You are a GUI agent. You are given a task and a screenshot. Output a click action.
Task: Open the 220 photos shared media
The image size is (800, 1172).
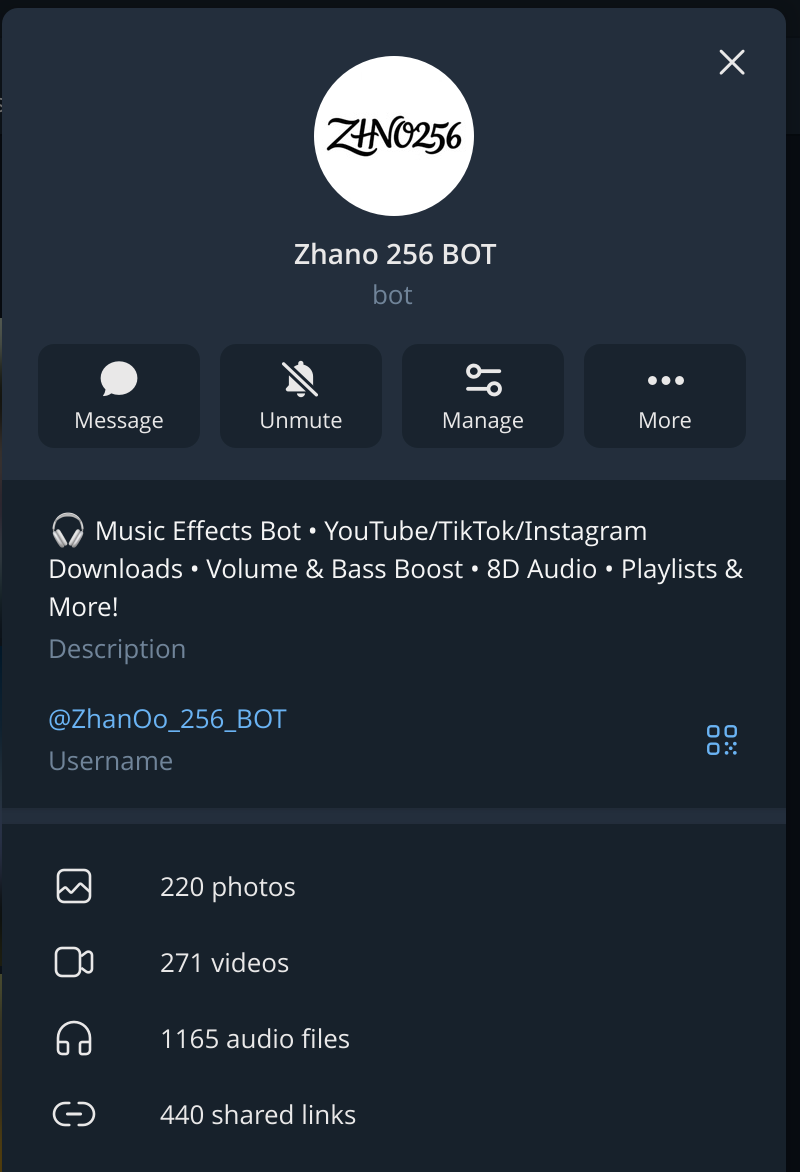click(x=228, y=886)
